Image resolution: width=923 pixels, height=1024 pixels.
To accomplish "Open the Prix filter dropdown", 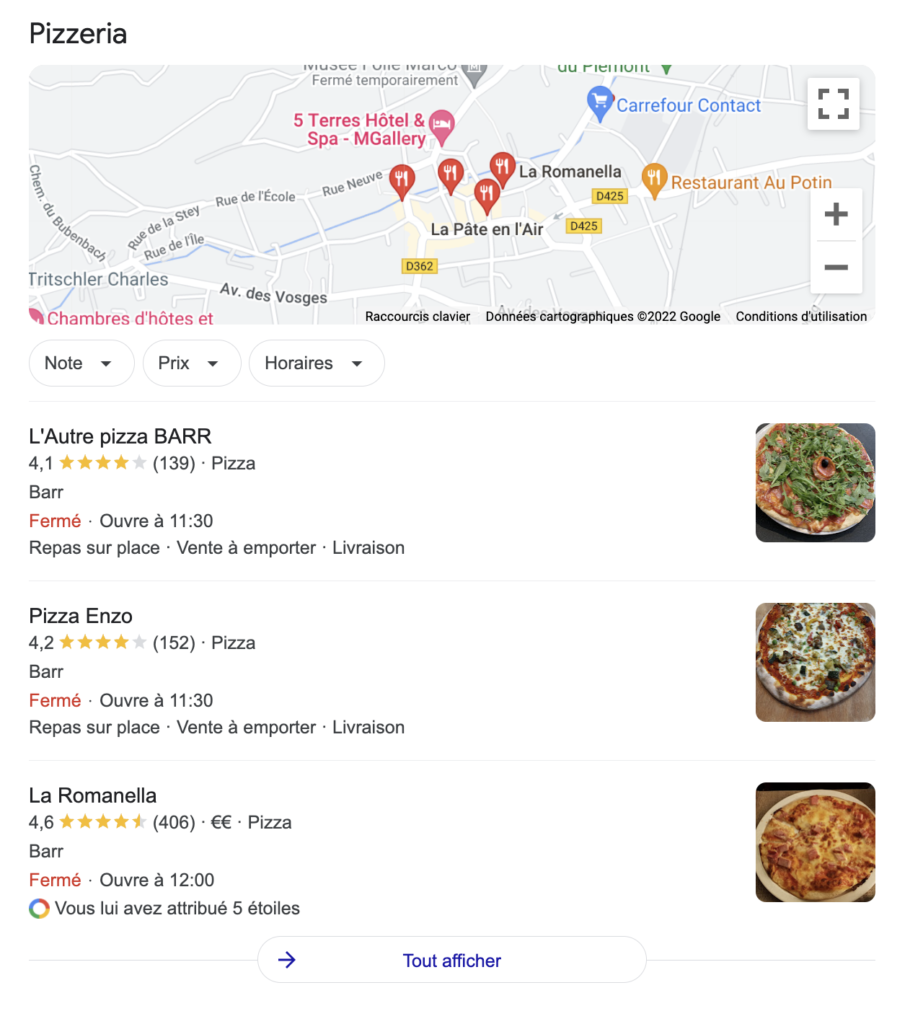I will (192, 363).
